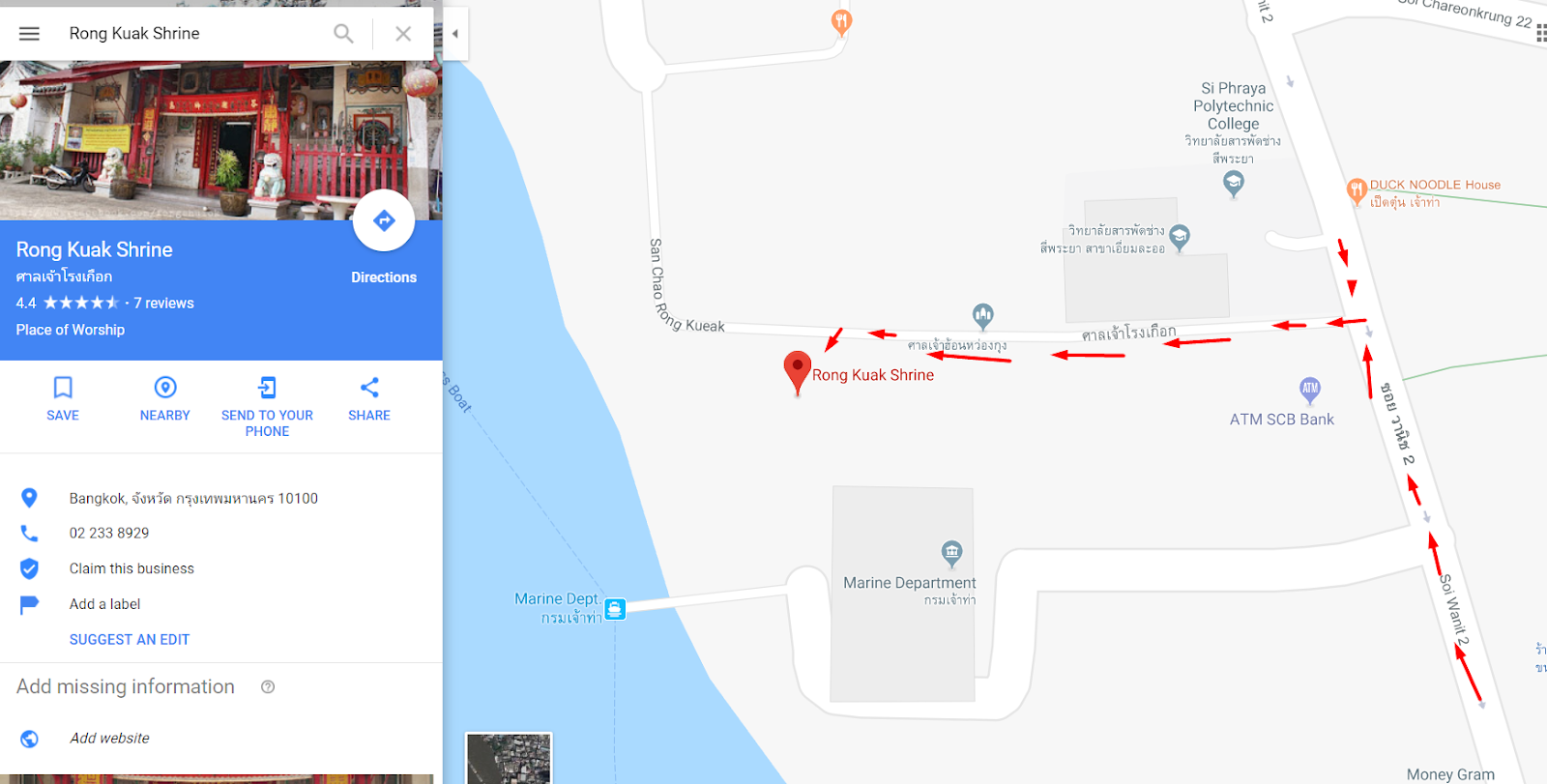The width and height of the screenshot is (1547, 784).
Task: Collapse the side panel
Action: [x=455, y=34]
